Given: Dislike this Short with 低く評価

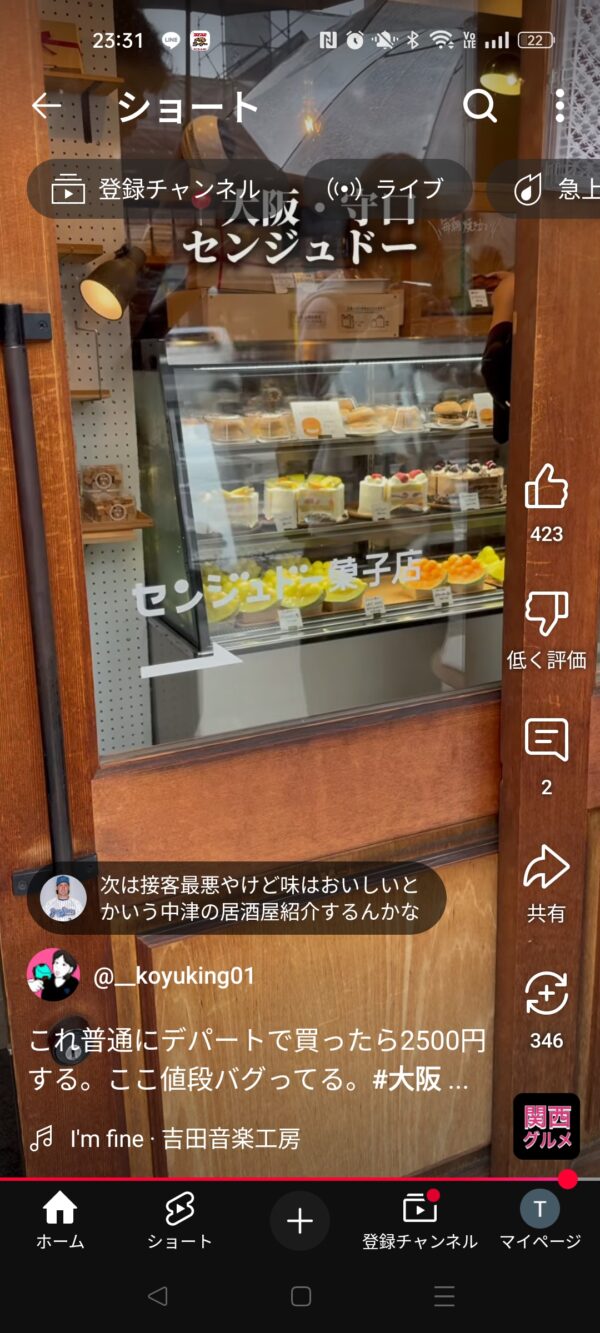Looking at the screenshot, I should [x=546, y=613].
